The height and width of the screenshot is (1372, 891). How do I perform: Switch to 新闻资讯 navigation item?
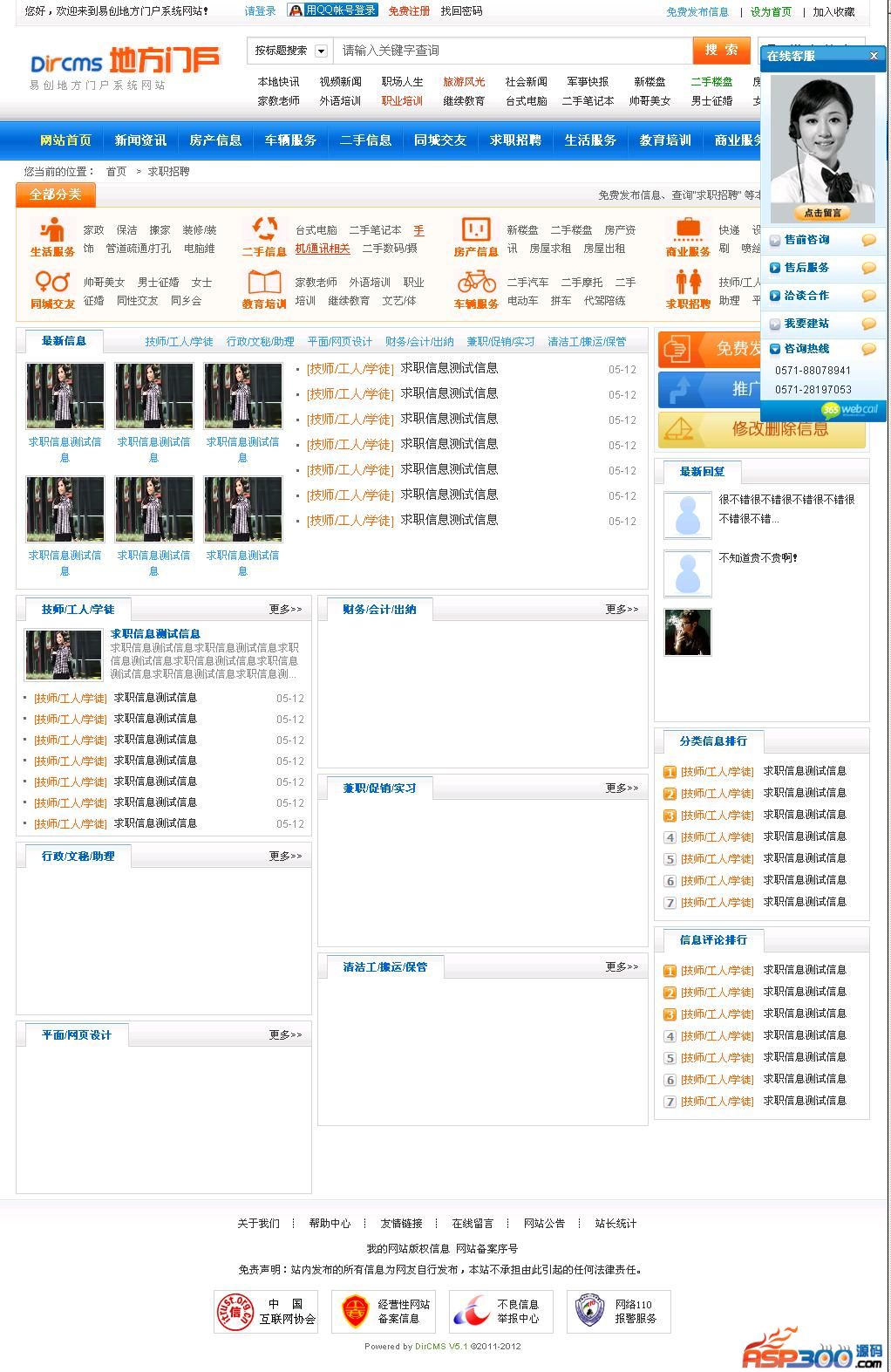tap(140, 140)
